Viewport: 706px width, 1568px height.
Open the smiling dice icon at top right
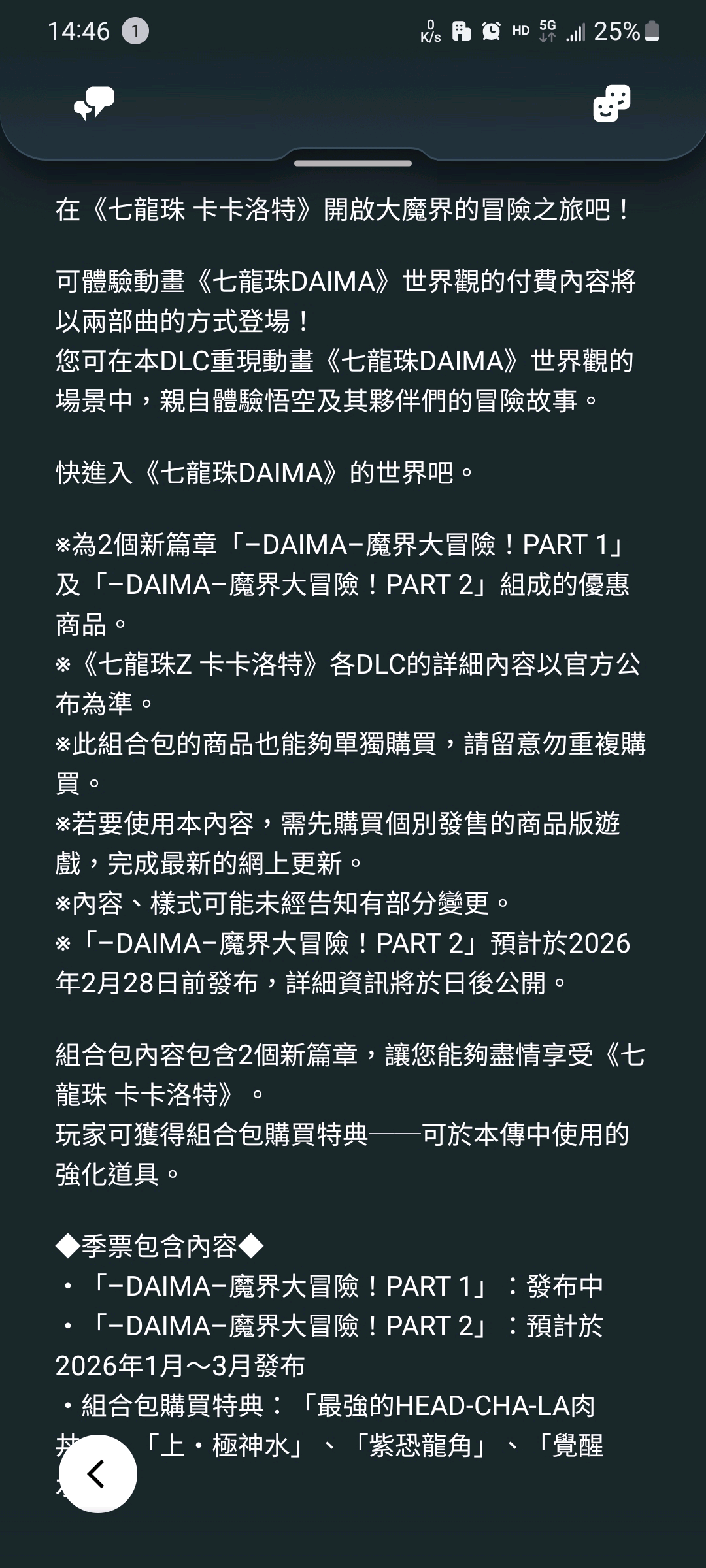point(611,103)
